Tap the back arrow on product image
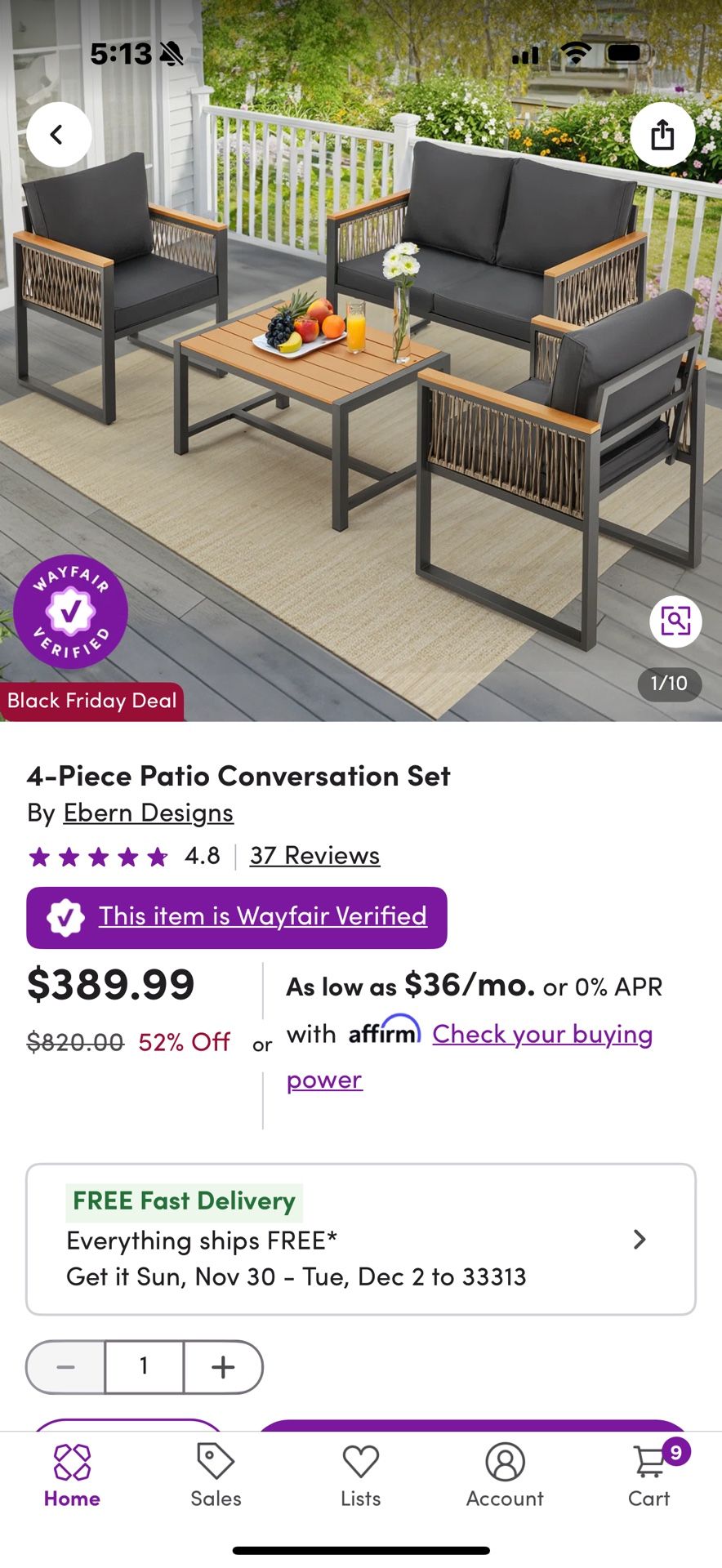The height and width of the screenshot is (1568, 722). pos(58,135)
